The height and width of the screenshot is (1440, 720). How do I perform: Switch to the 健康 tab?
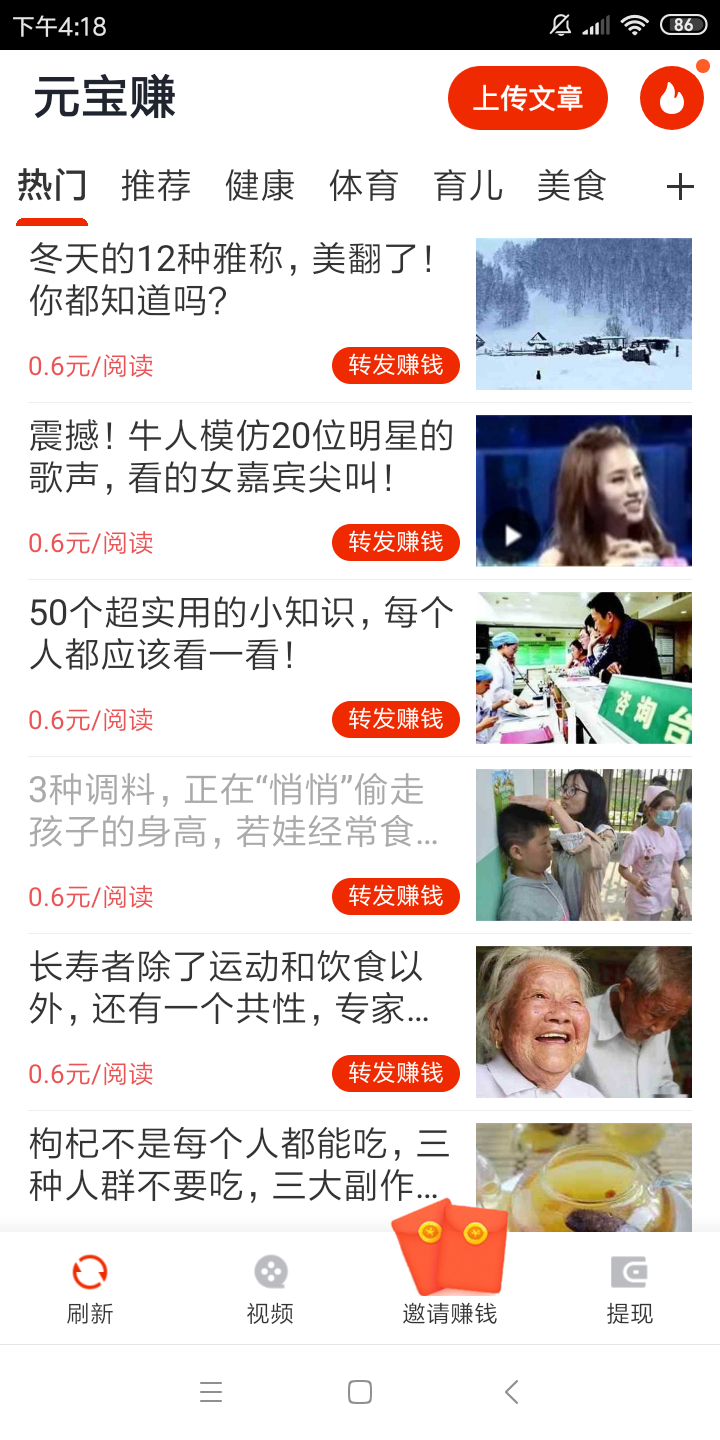[x=260, y=186]
